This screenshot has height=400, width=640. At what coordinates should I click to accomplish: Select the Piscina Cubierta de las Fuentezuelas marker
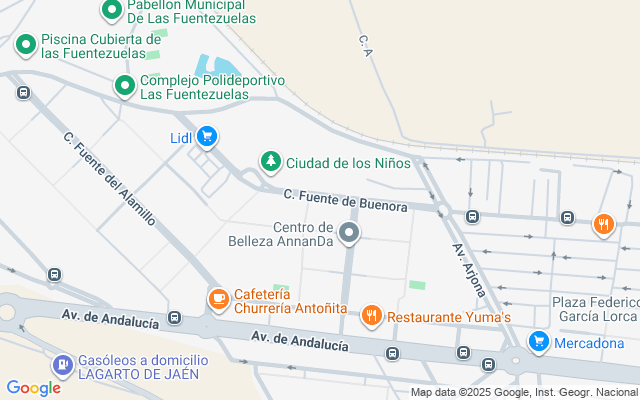[26, 44]
